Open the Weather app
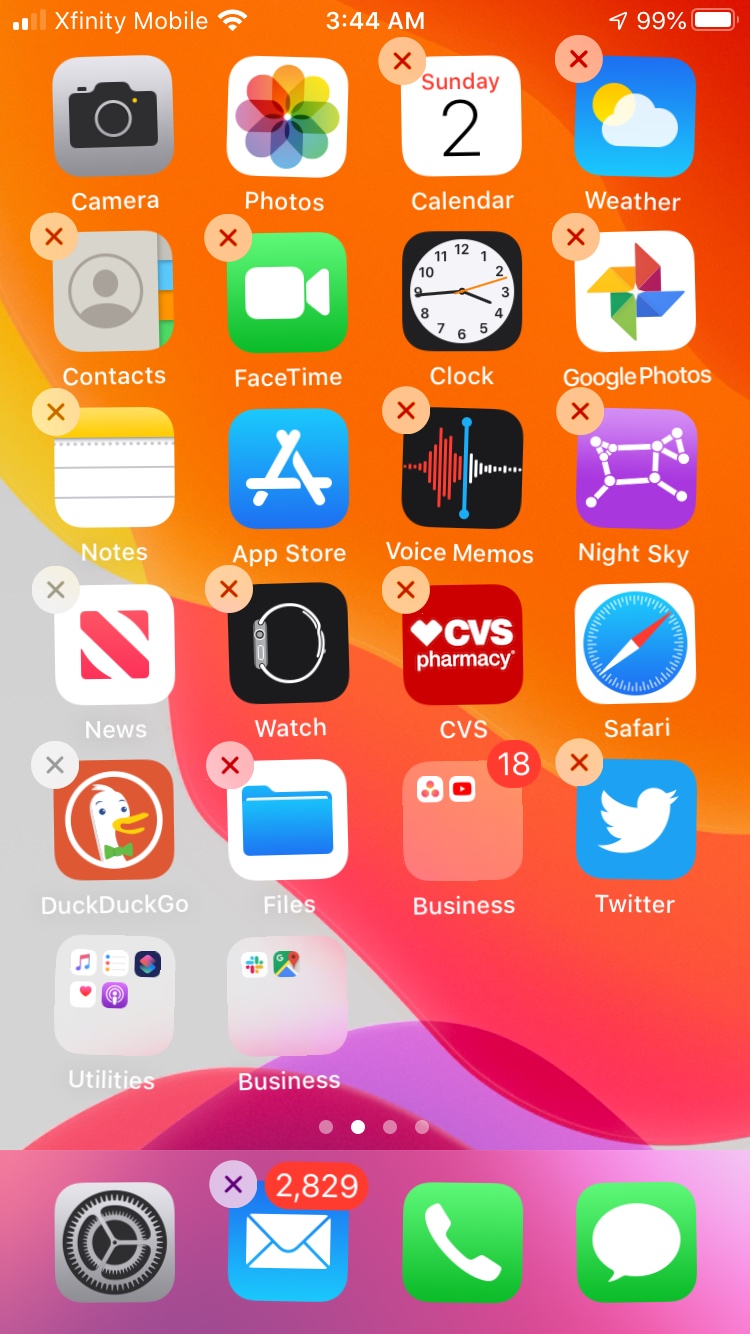The height and width of the screenshot is (1334, 750). (634, 115)
